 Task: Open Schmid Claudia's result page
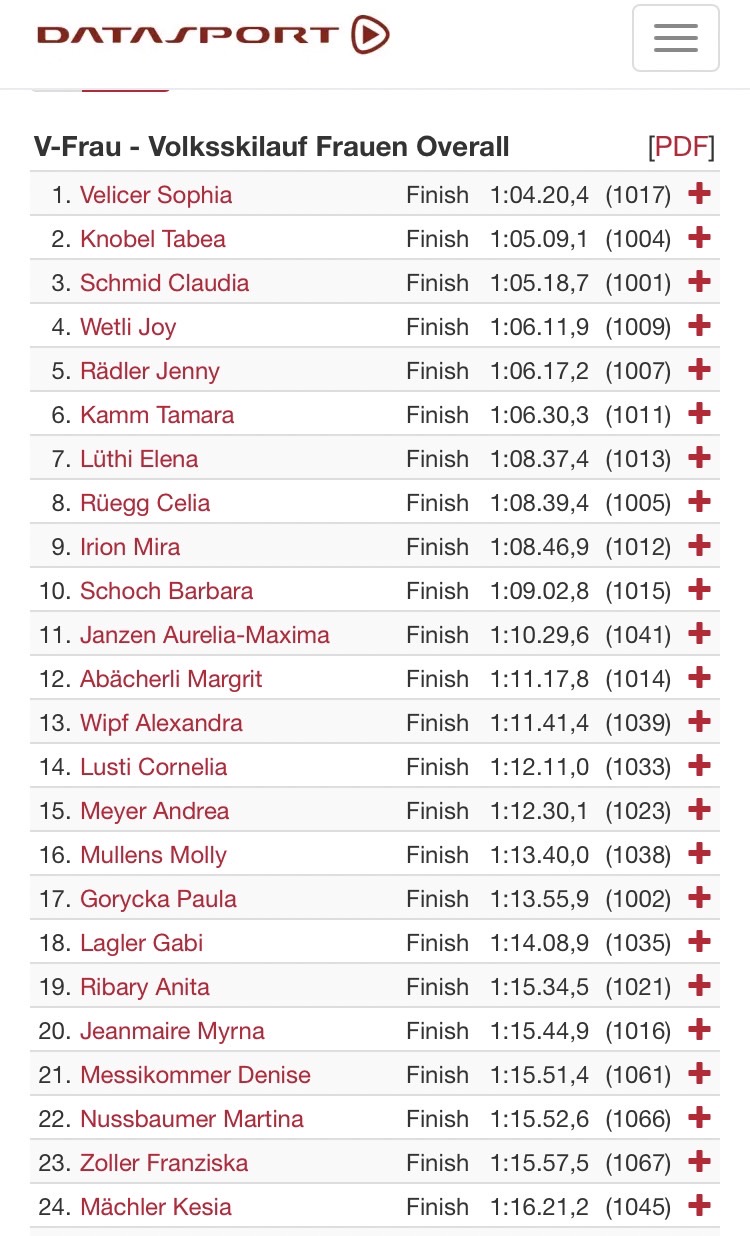coord(164,283)
